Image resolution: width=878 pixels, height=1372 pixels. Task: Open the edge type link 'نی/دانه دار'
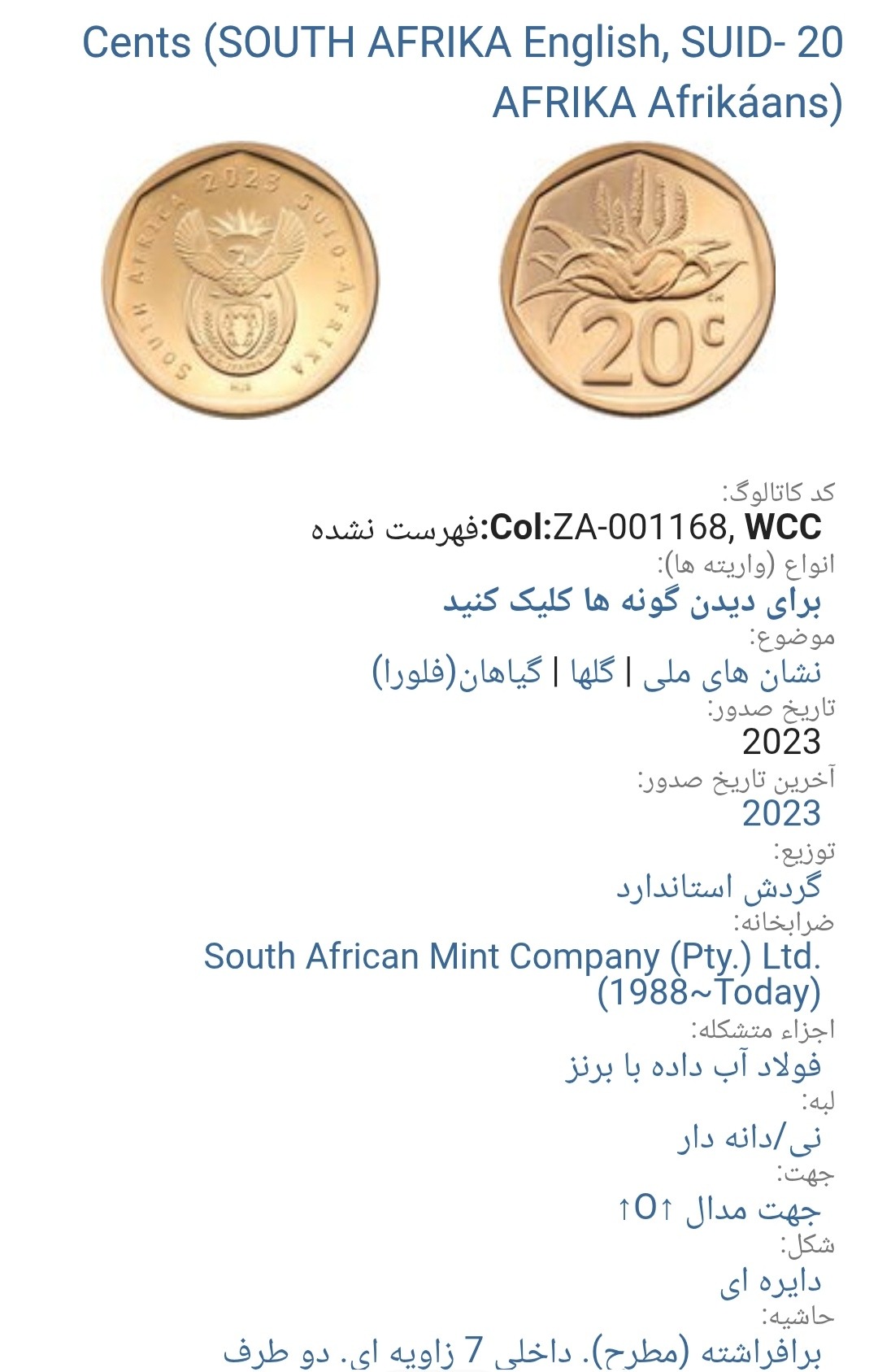(x=749, y=1138)
